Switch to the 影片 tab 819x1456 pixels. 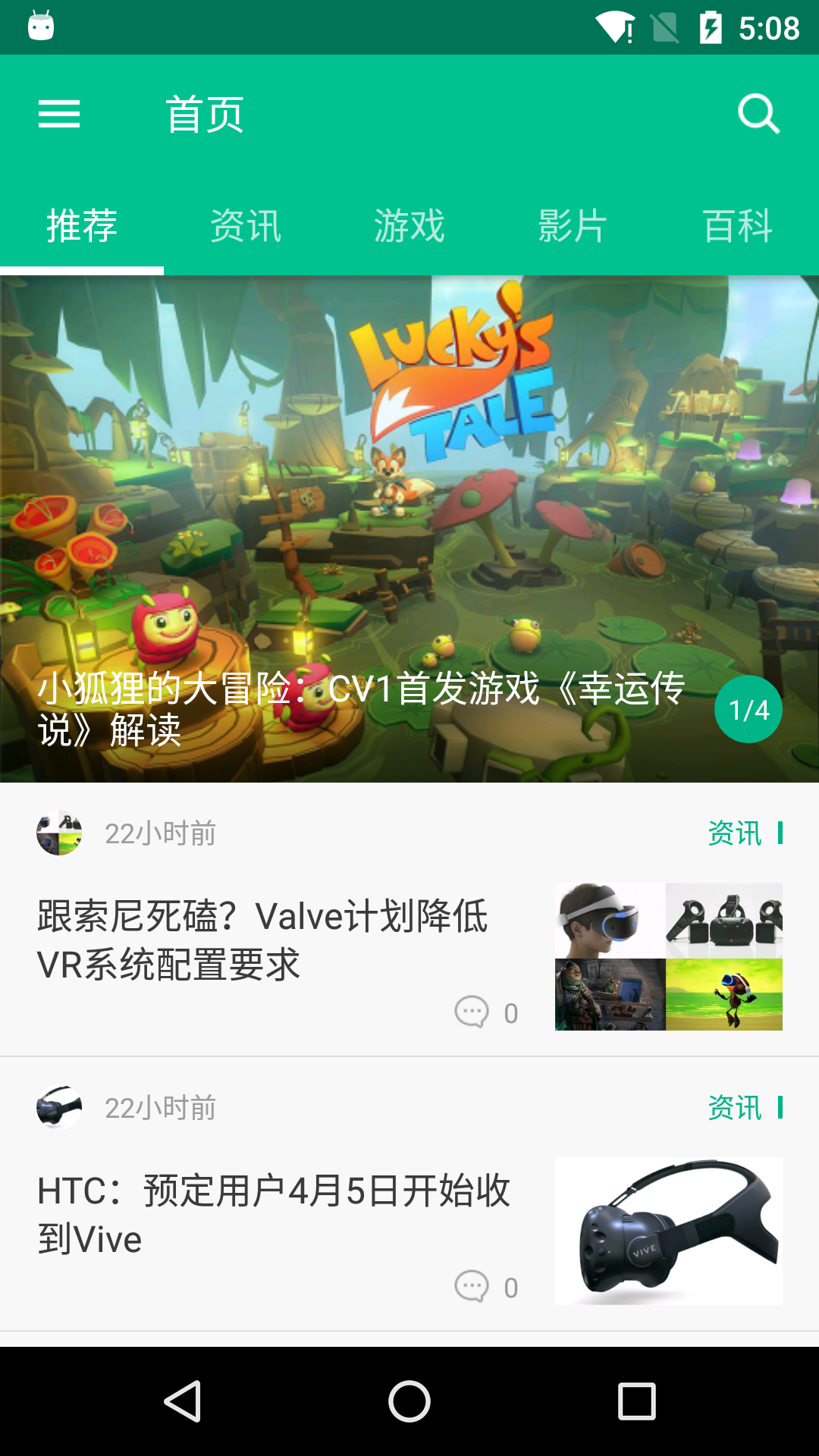(x=573, y=226)
